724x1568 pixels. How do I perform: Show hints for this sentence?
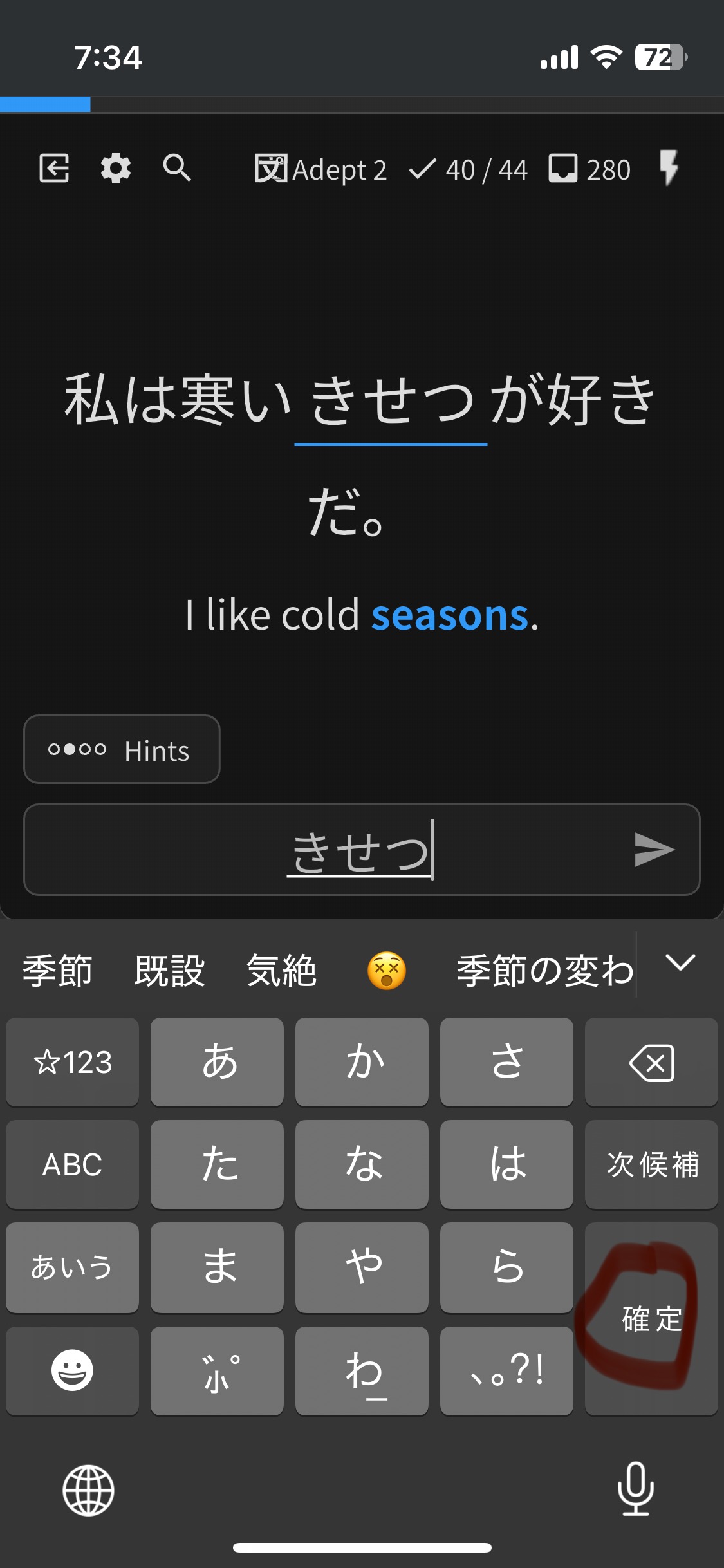click(x=122, y=749)
